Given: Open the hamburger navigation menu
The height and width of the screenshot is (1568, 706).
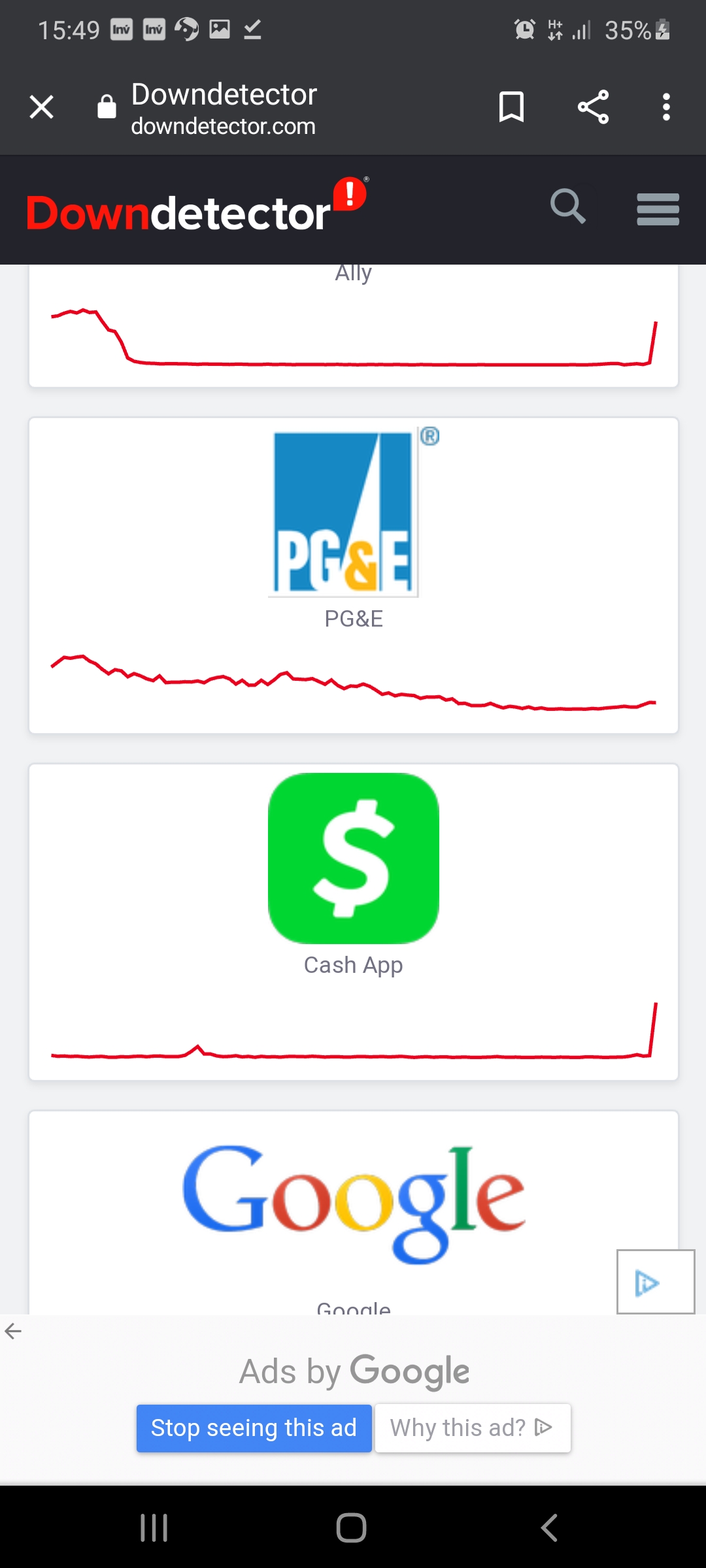Looking at the screenshot, I should 658,210.
